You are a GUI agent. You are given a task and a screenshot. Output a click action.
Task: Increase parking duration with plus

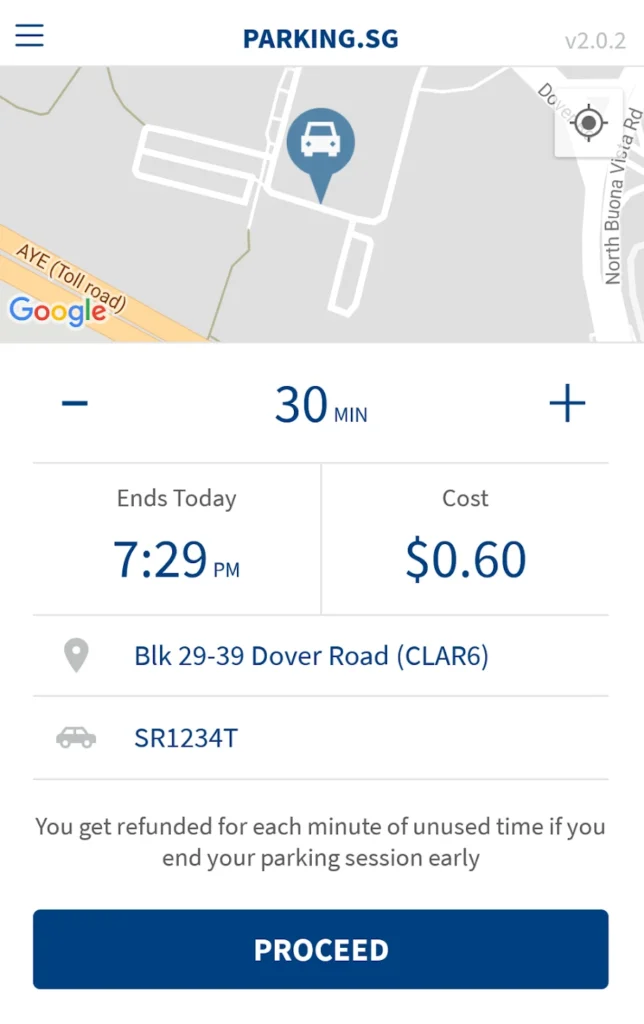[567, 403]
